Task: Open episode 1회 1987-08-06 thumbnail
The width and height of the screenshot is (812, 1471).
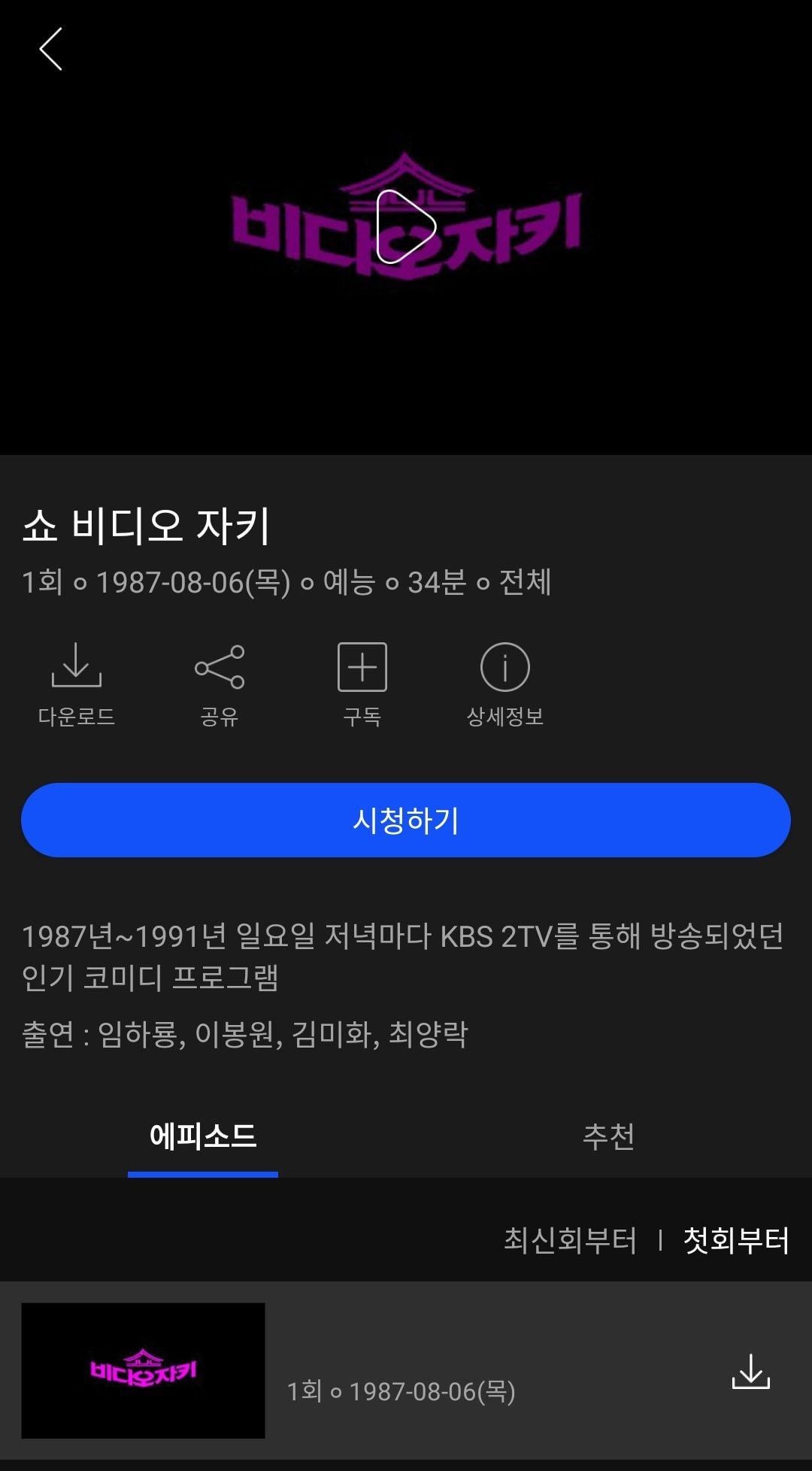Action: [143, 1370]
